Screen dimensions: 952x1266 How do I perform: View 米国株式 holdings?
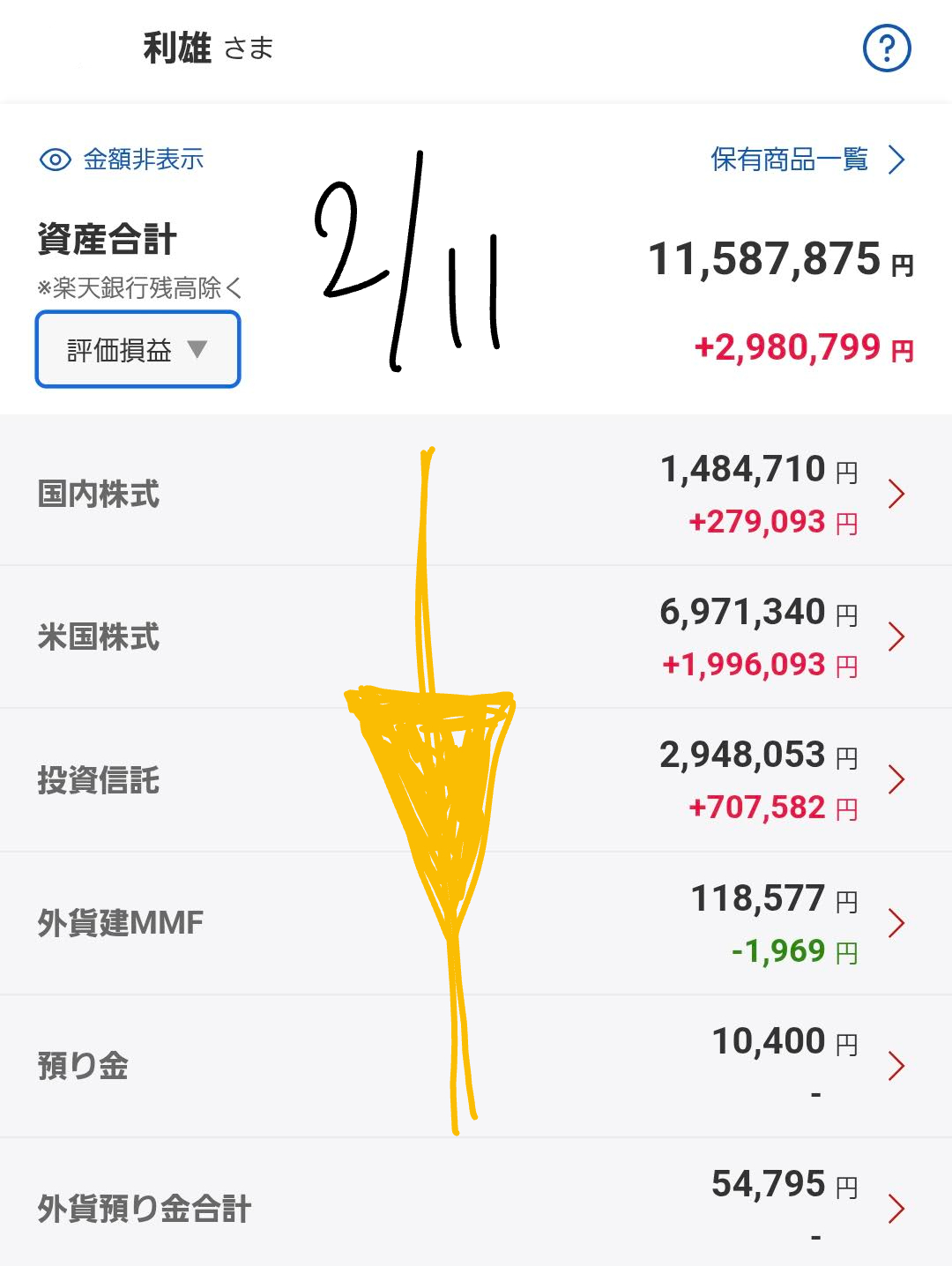click(x=476, y=637)
